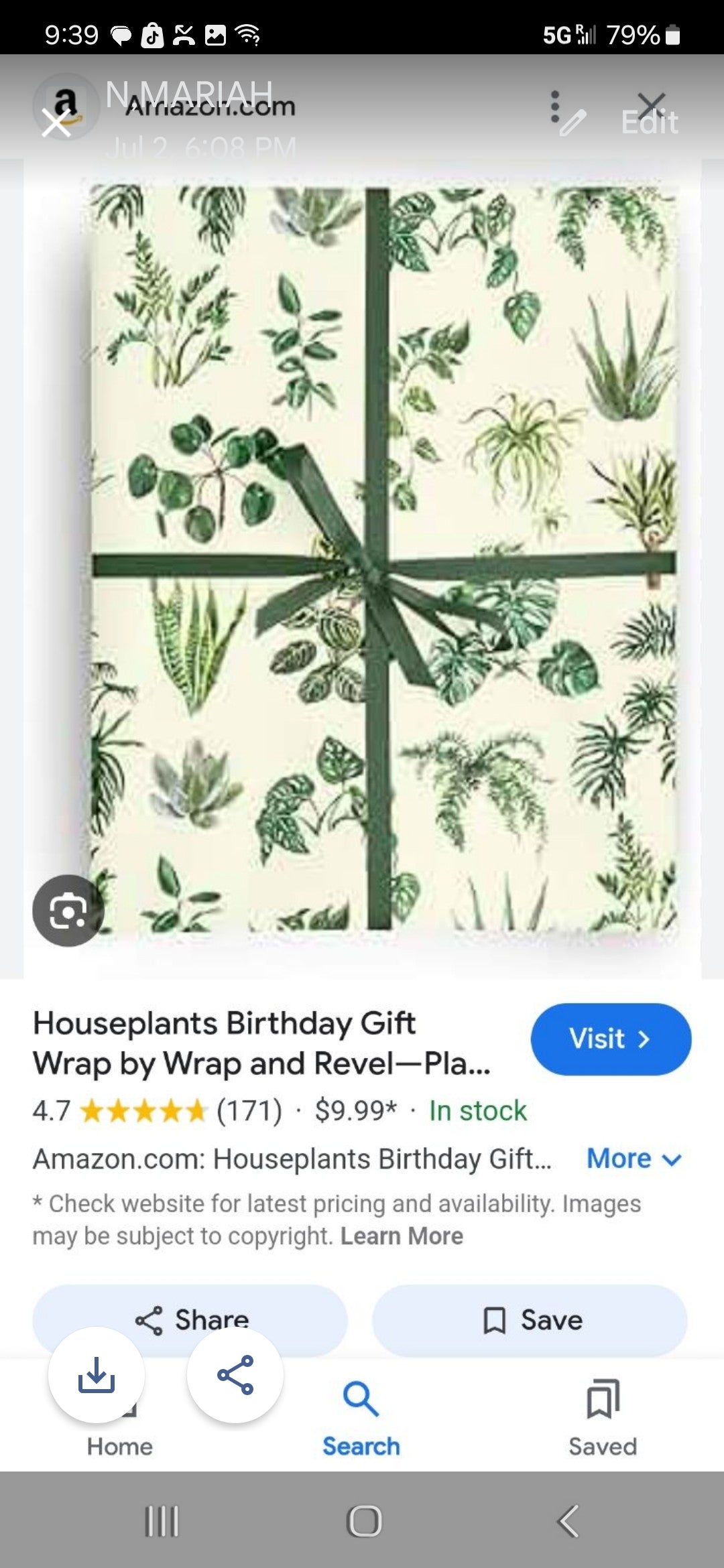The image size is (724, 1568).
Task: Tap the round floating share icon
Action: point(235,1375)
